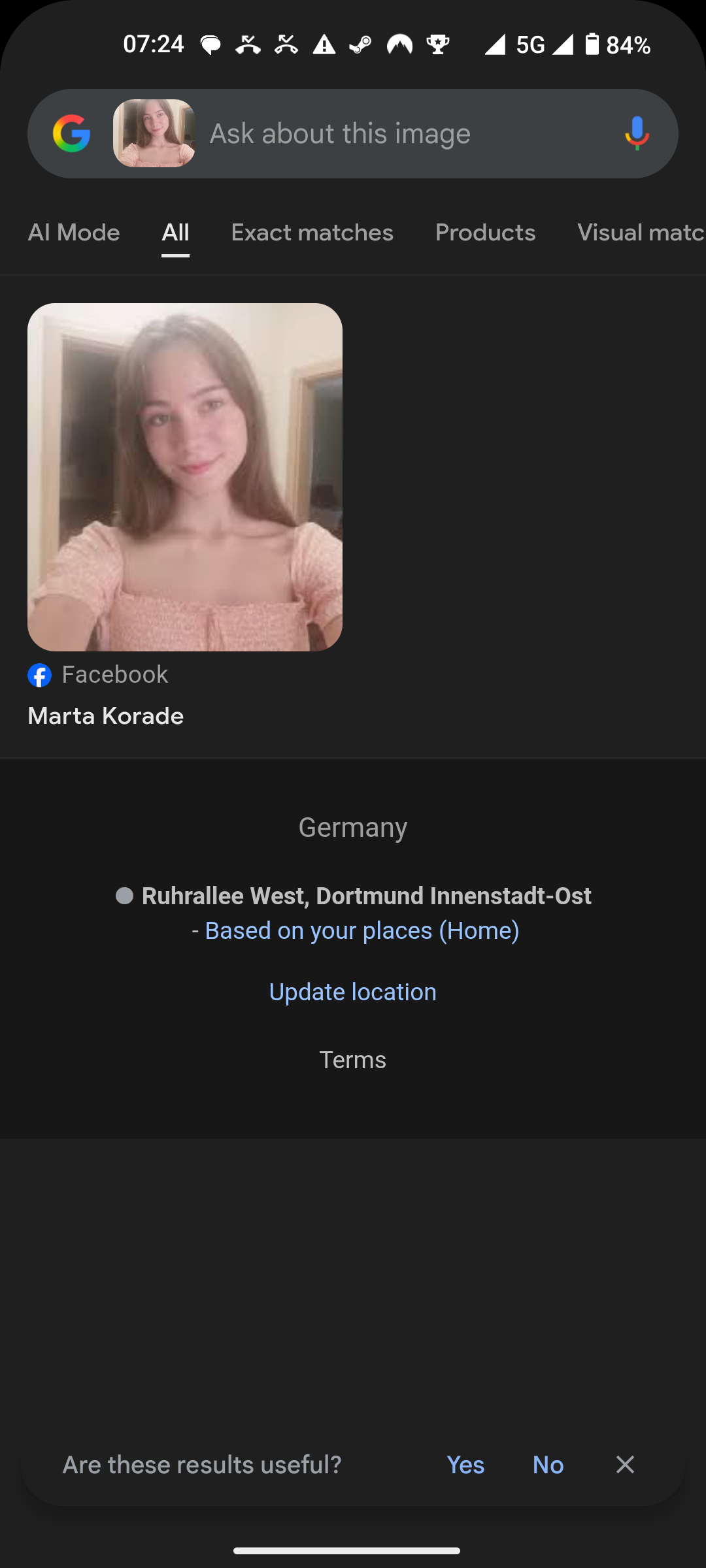Viewport: 706px width, 1568px height.
Task: Open 'Based on your places (Home)' link
Action: pyautogui.click(x=361, y=930)
